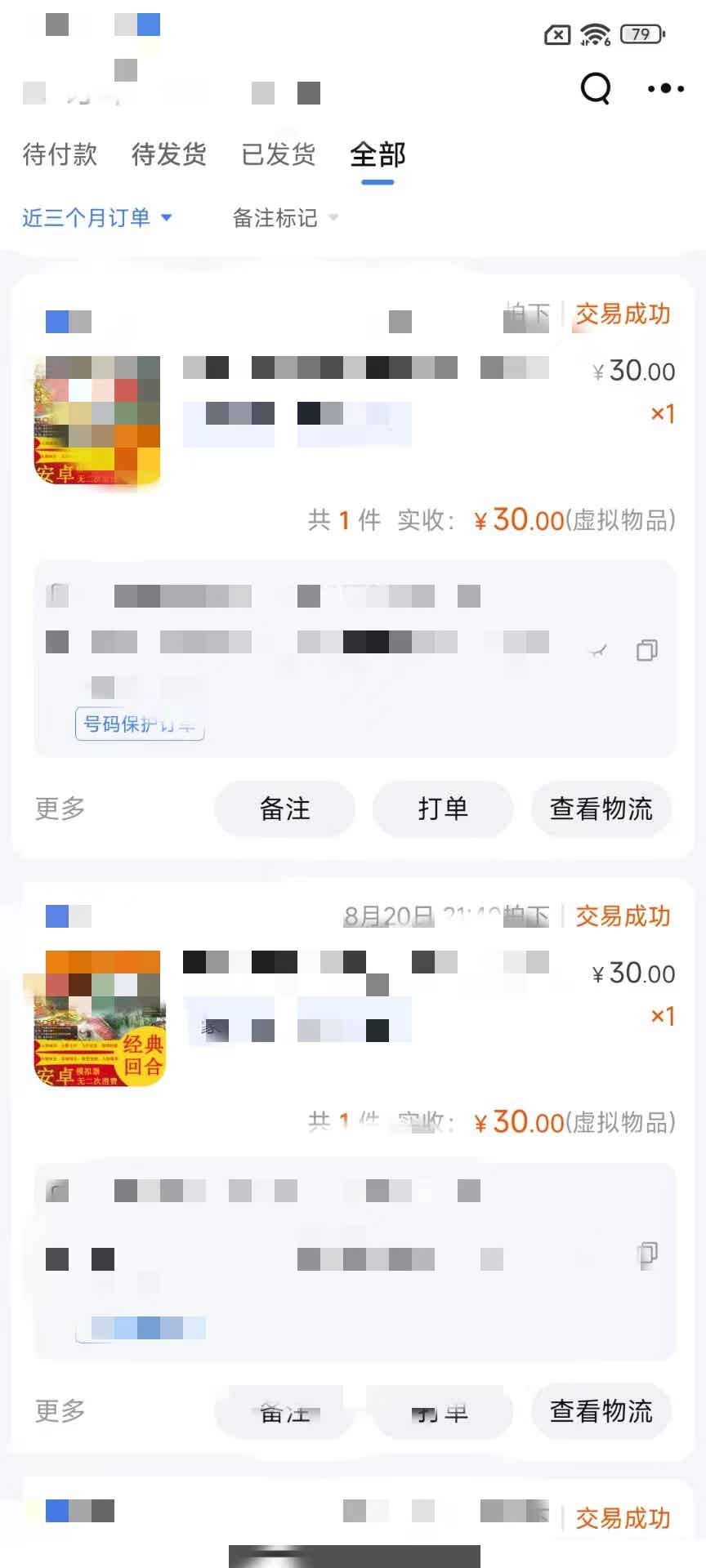Open the 备注标记 filter dropdown
This screenshot has width=706, height=1568.
[284, 217]
